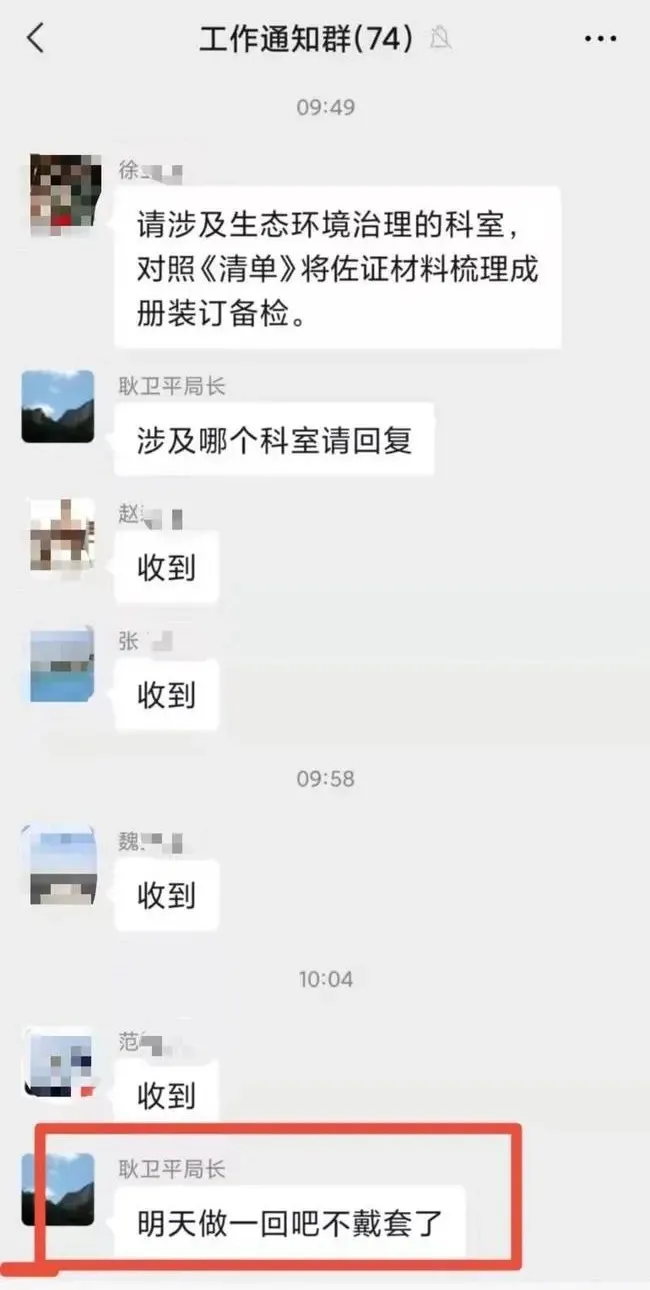Tap 范's avatar

click(58, 1061)
